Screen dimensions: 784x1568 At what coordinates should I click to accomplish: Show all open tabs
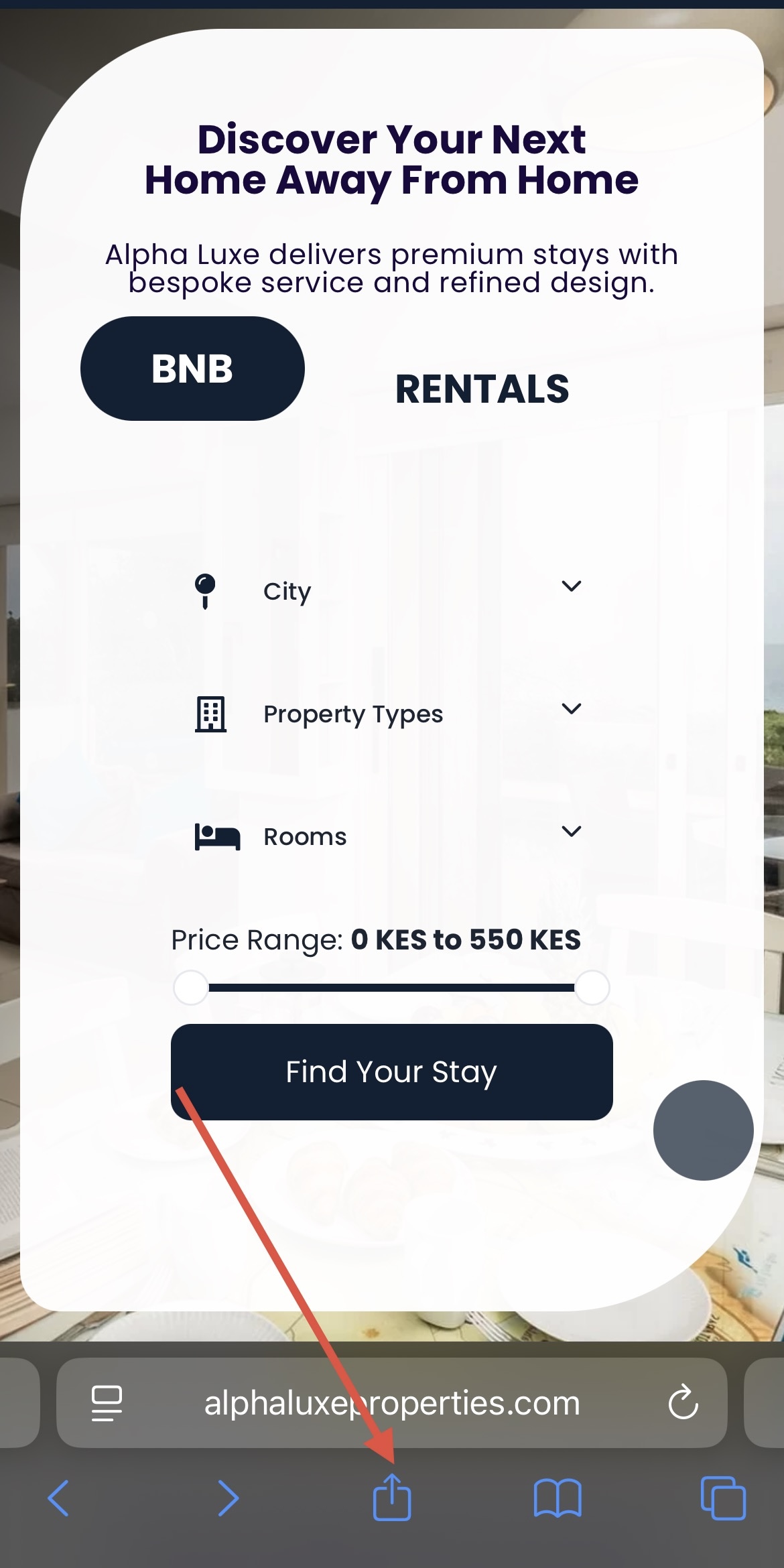tap(722, 1498)
